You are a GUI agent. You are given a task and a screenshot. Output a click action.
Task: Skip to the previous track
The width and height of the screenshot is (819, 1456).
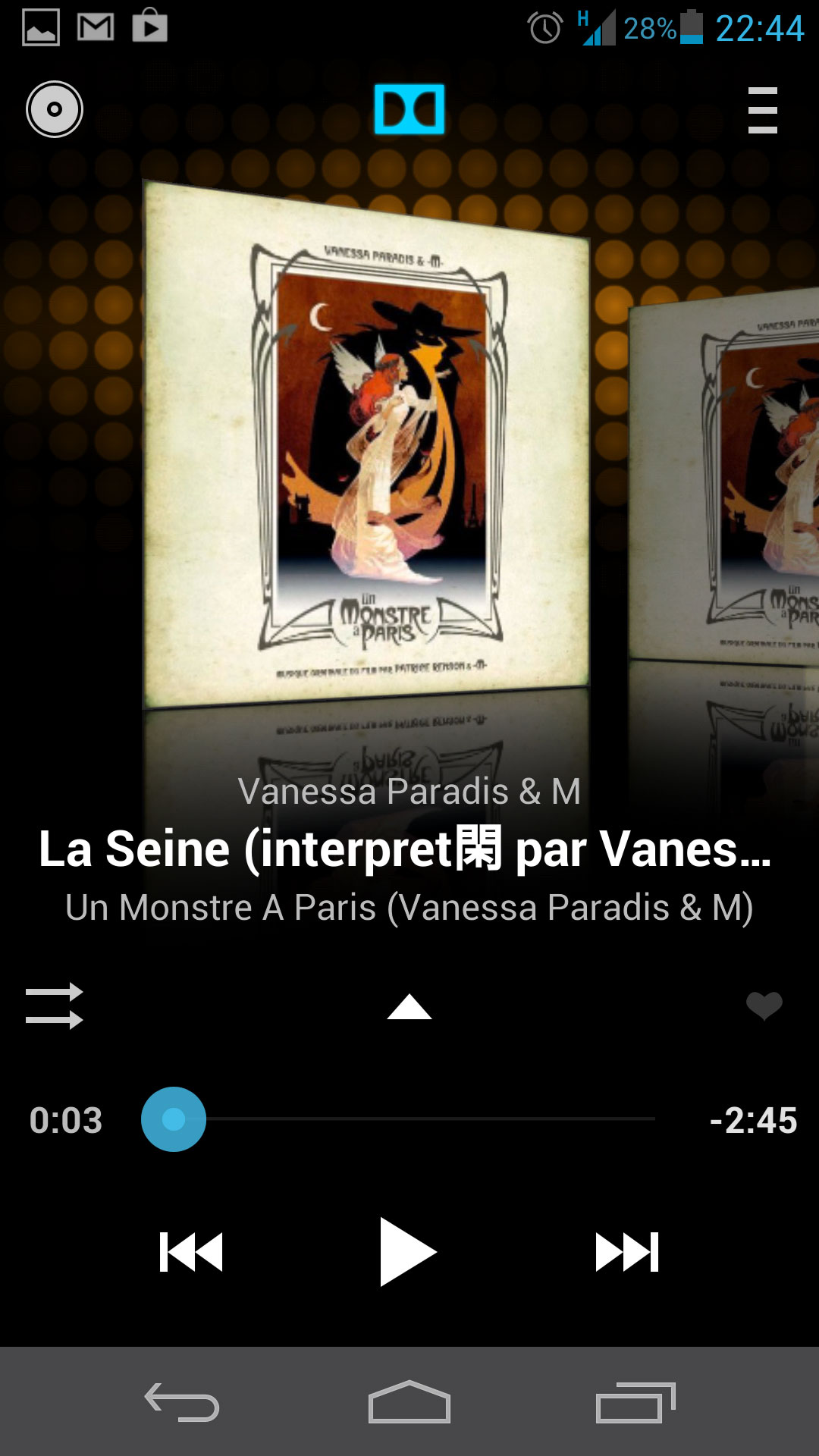[191, 1252]
